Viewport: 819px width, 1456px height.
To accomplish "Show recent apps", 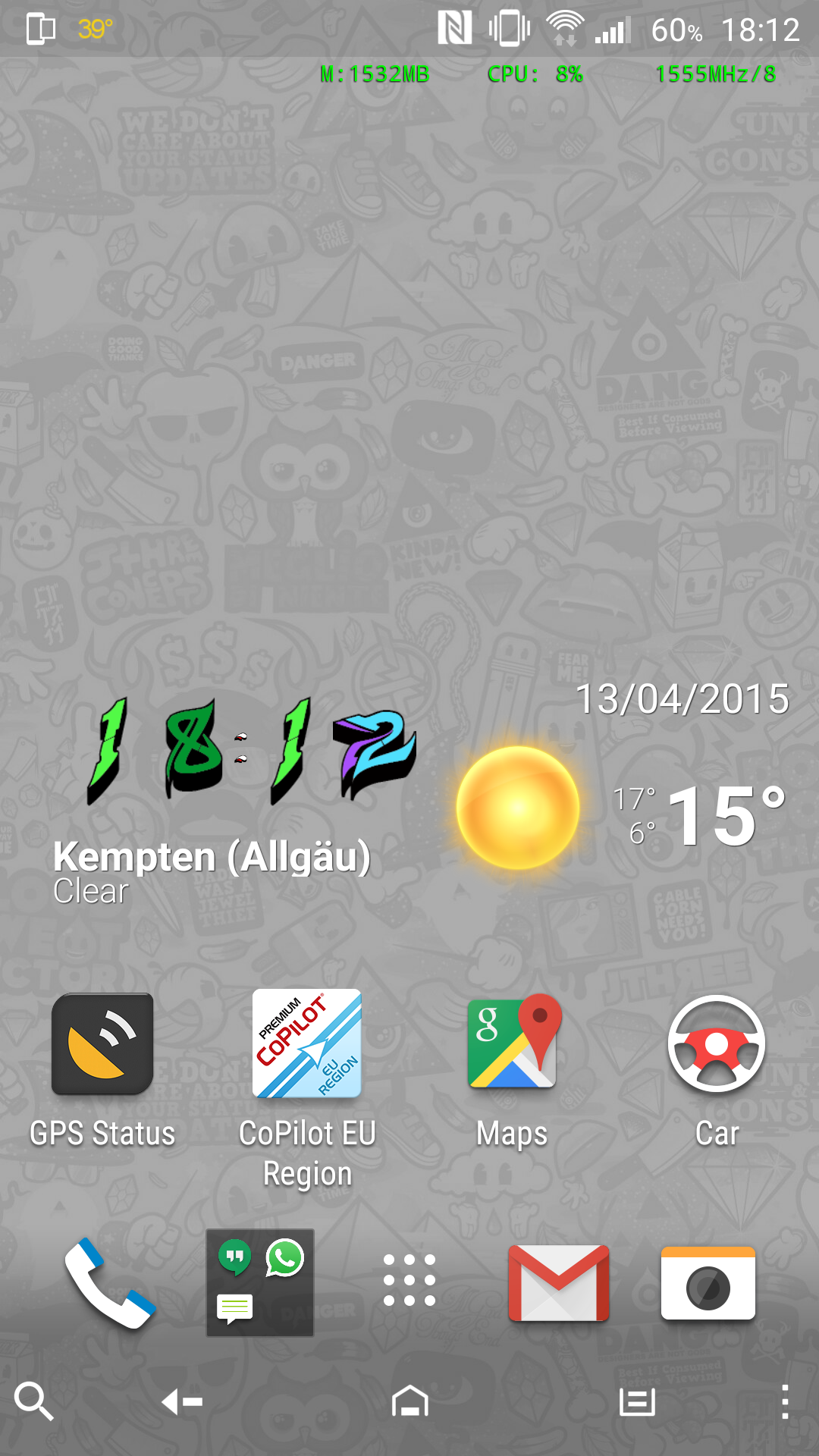I will 637,1402.
